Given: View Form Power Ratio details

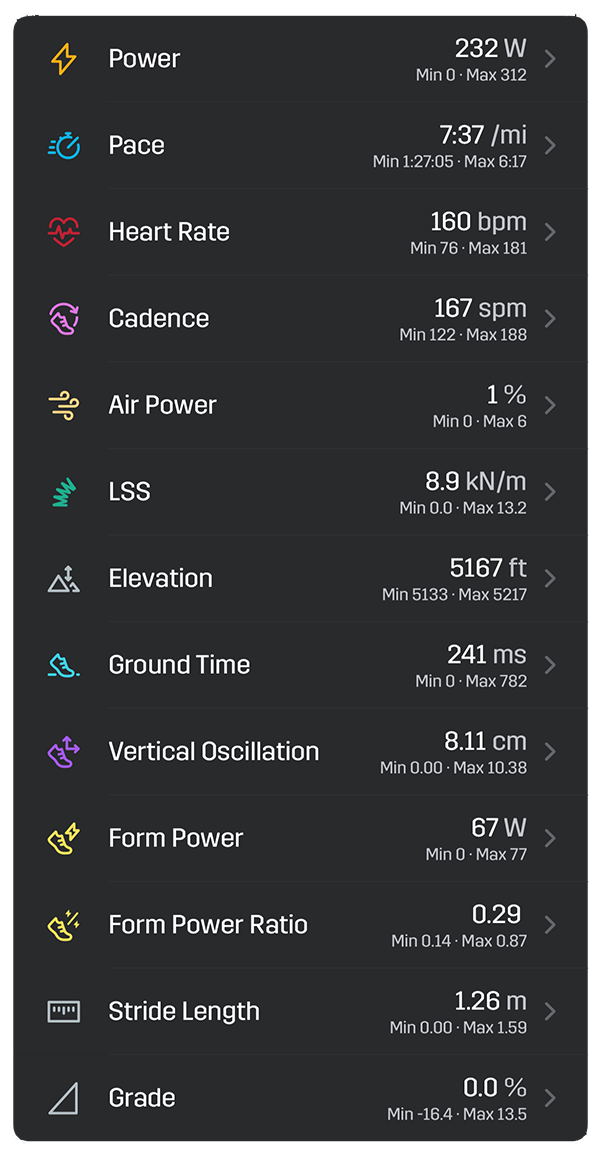Looking at the screenshot, I should pyautogui.click(x=300, y=924).
